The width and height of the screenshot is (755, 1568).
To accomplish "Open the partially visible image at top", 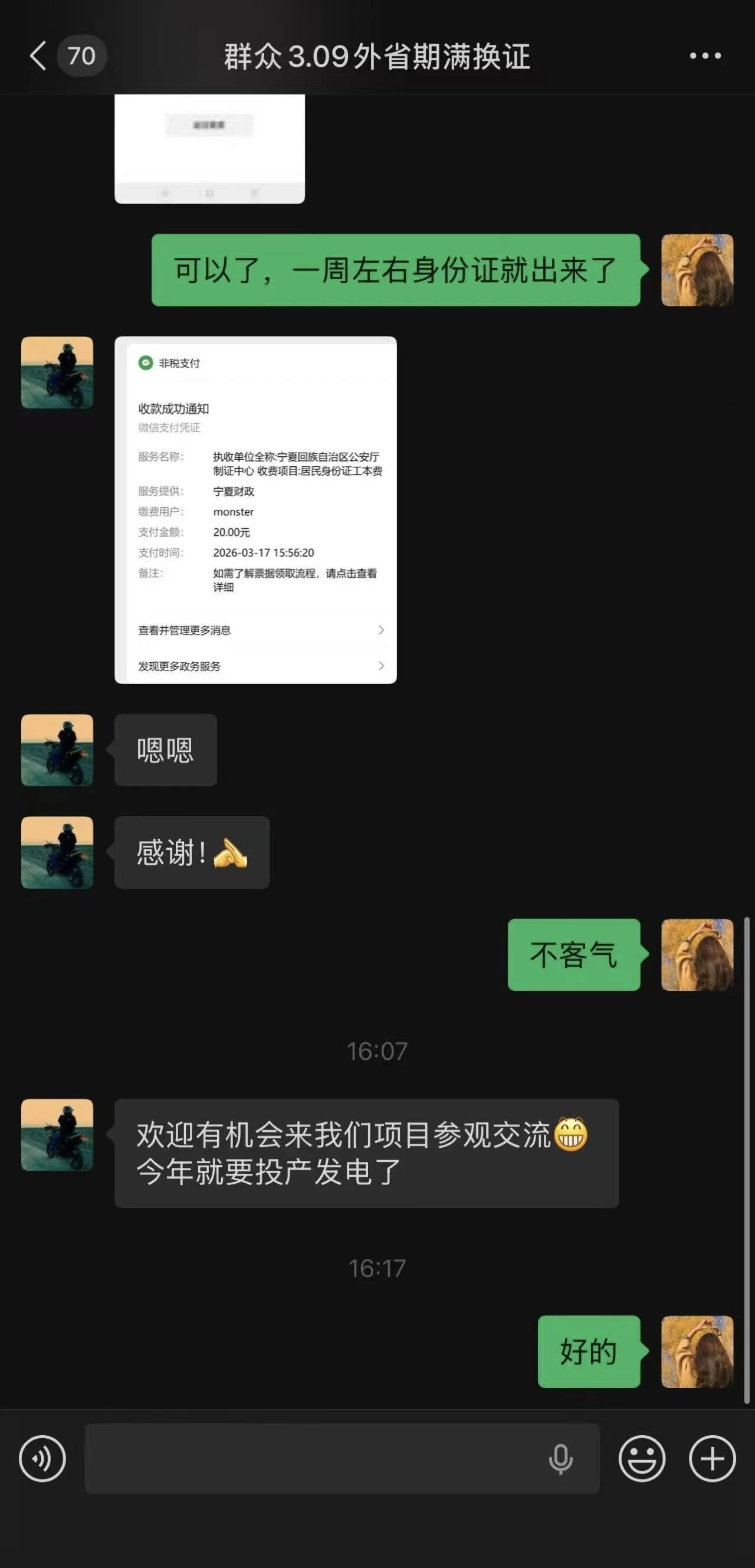I will point(209,149).
